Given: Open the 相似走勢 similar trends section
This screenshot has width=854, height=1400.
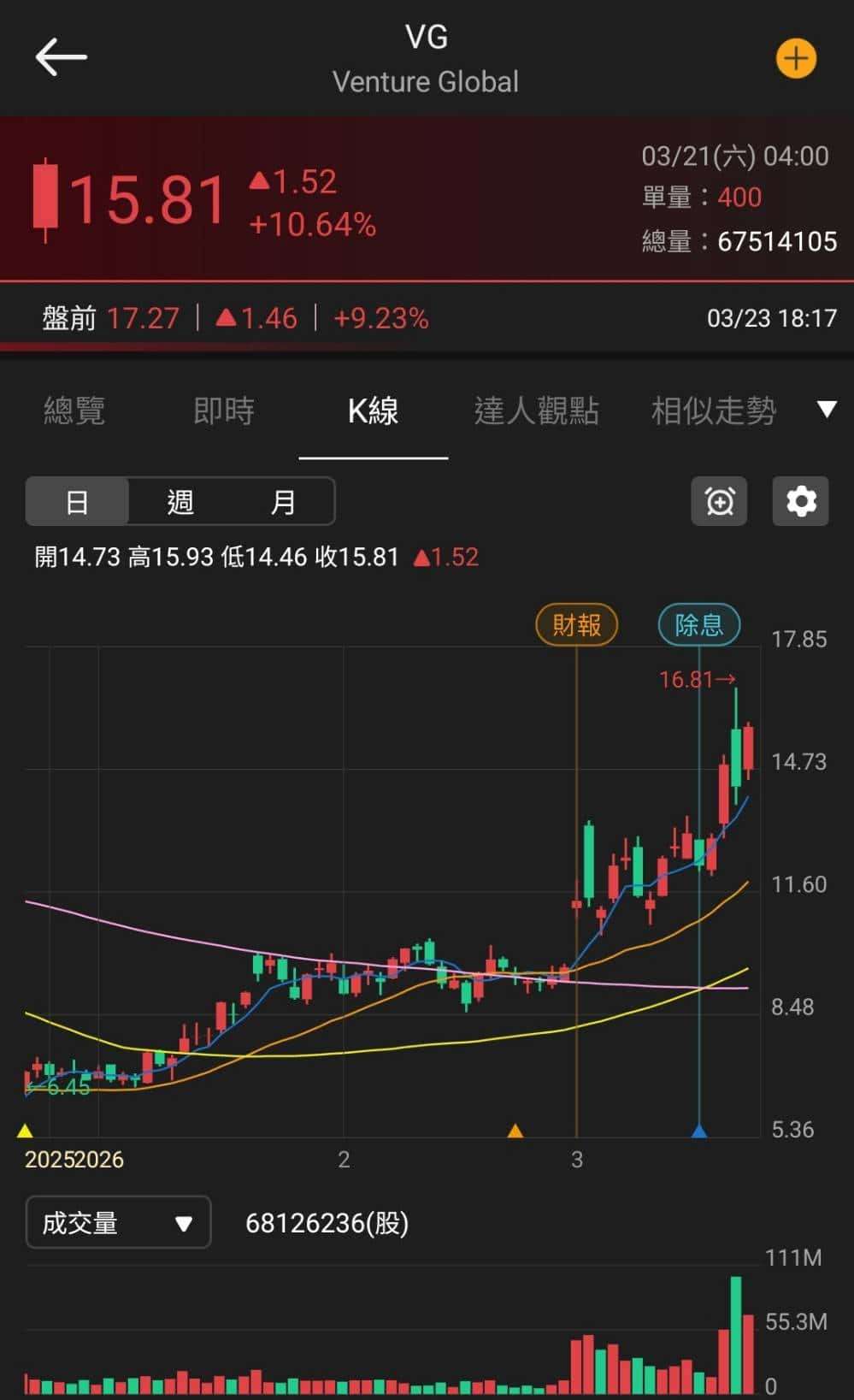Looking at the screenshot, I should 711,411.
